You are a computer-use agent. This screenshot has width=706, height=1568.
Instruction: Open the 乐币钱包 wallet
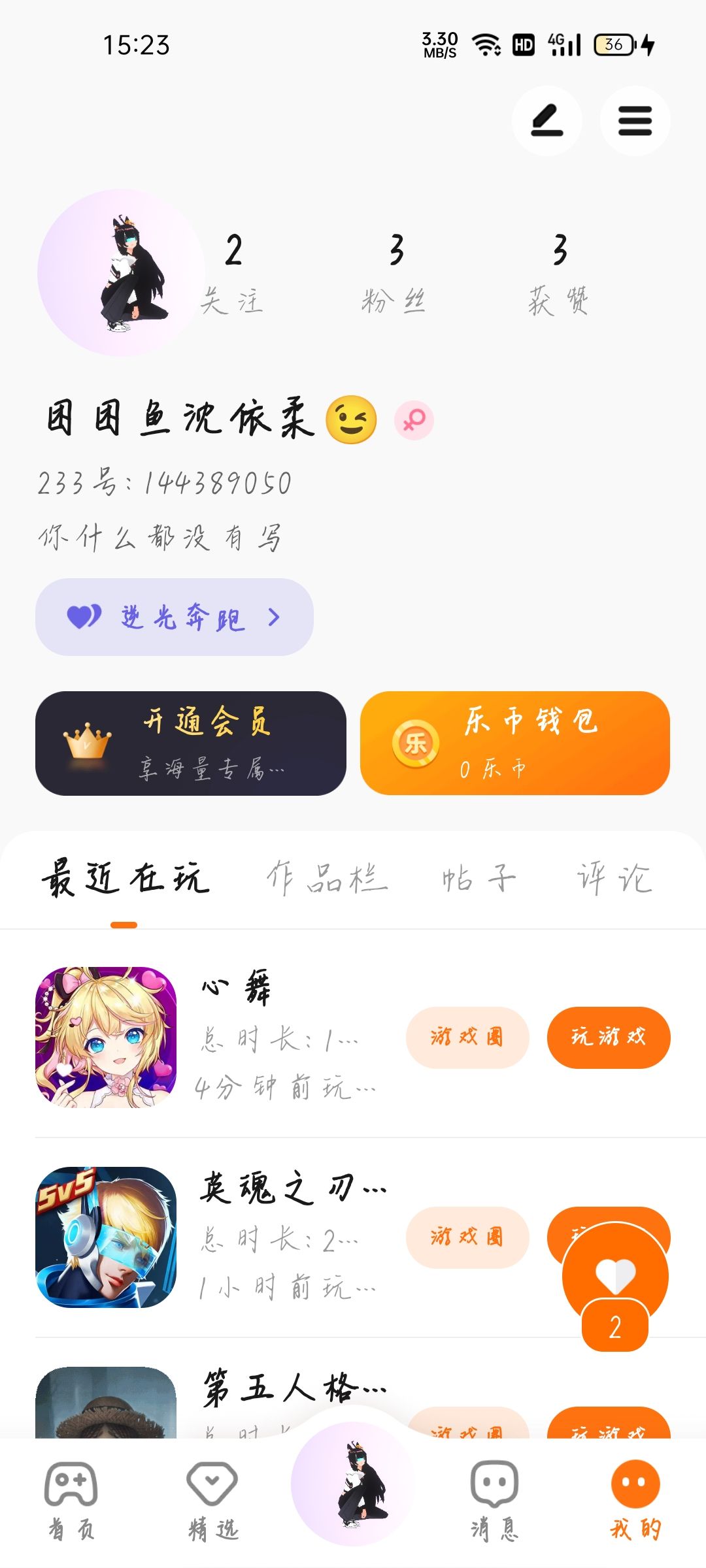point(515,743)
